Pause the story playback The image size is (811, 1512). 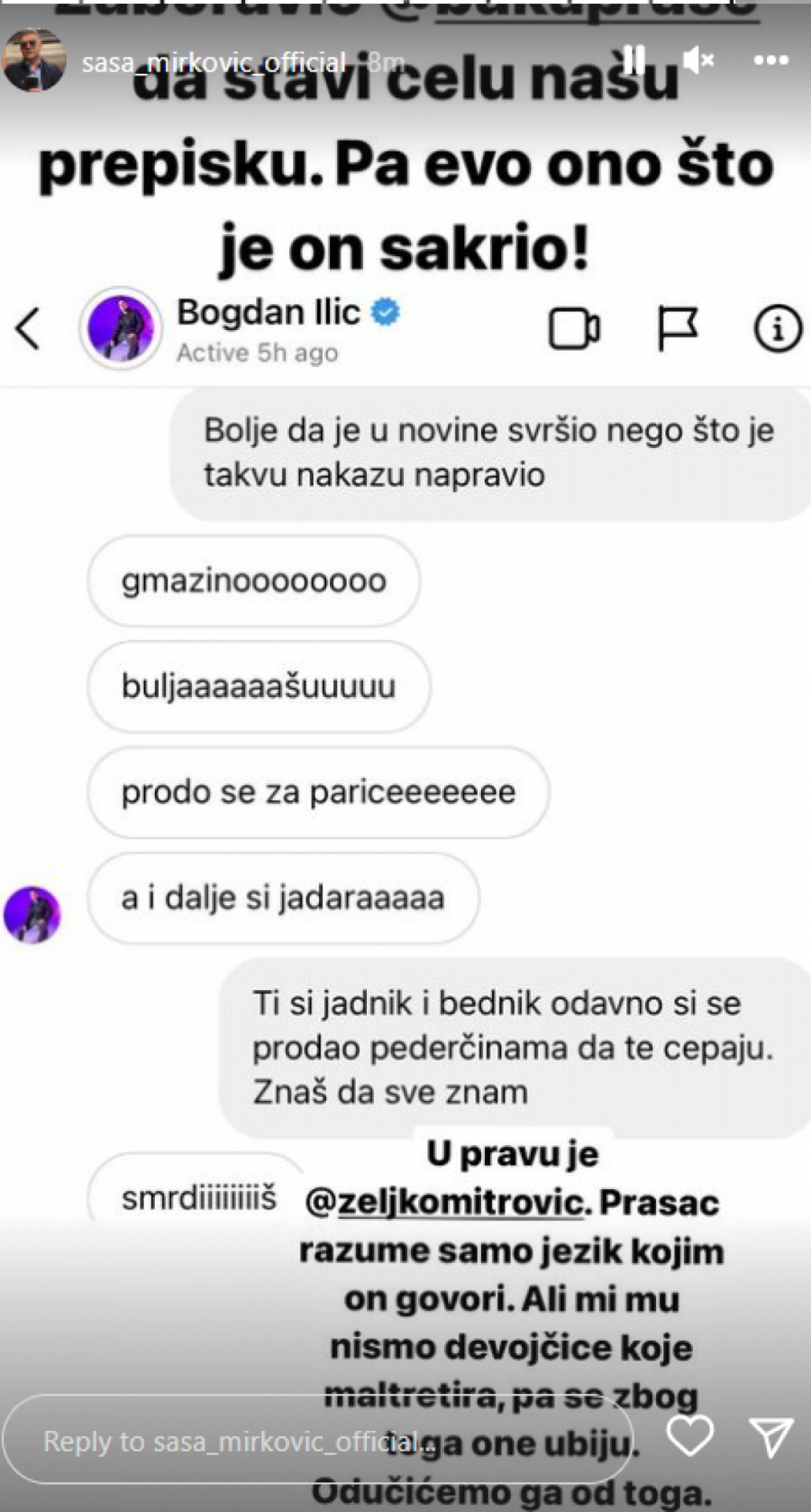634,60
